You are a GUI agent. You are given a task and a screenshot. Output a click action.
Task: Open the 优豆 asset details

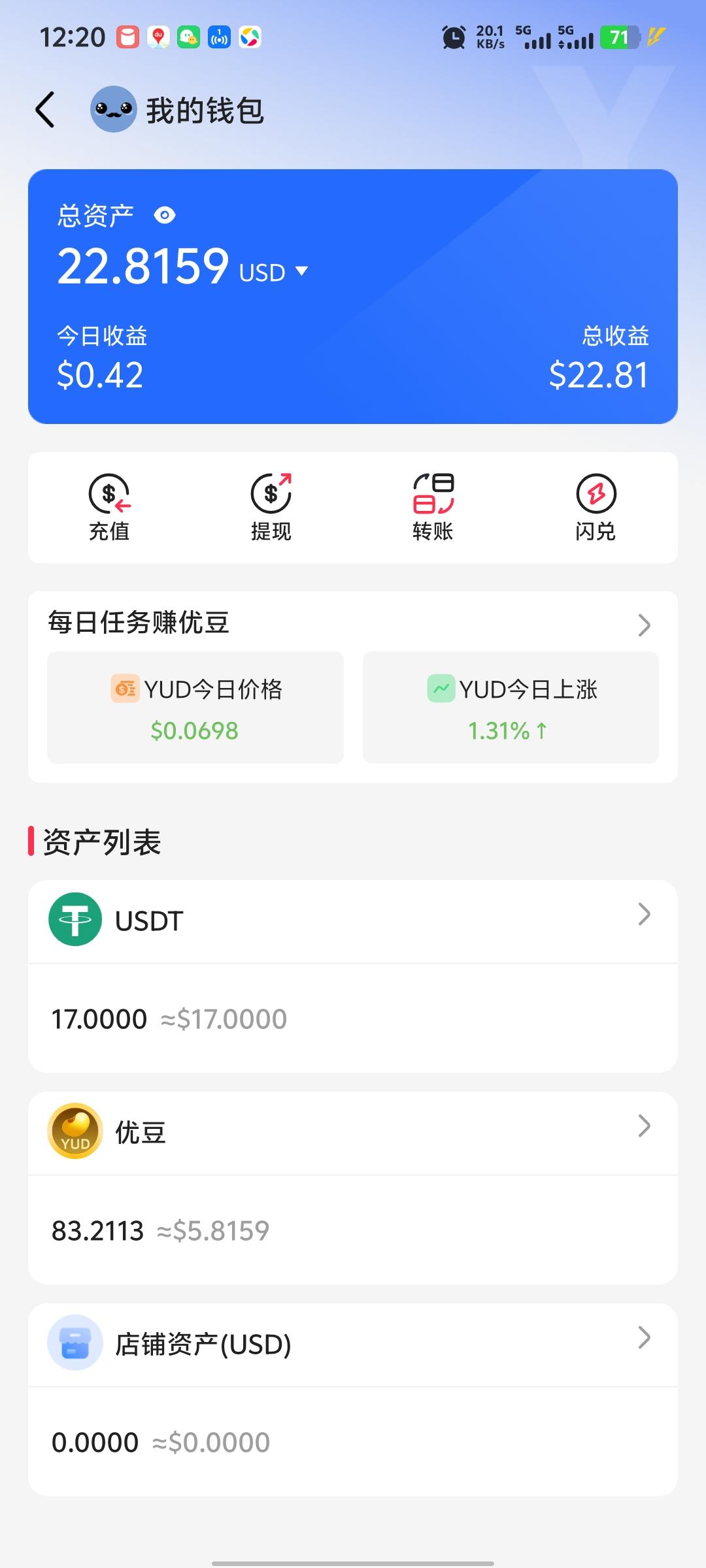click(353, 1132)
